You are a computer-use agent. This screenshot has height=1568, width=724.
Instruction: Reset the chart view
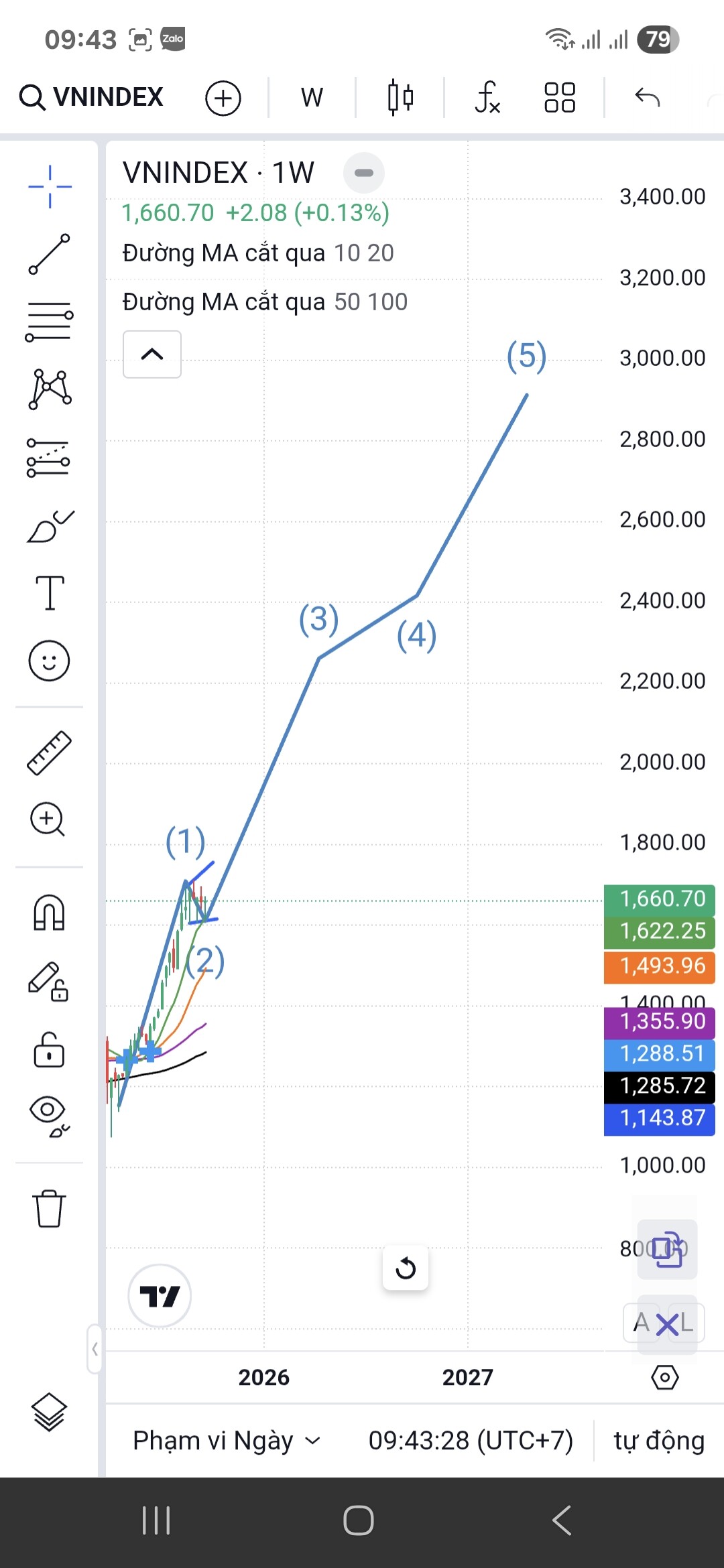(406, 1268)
